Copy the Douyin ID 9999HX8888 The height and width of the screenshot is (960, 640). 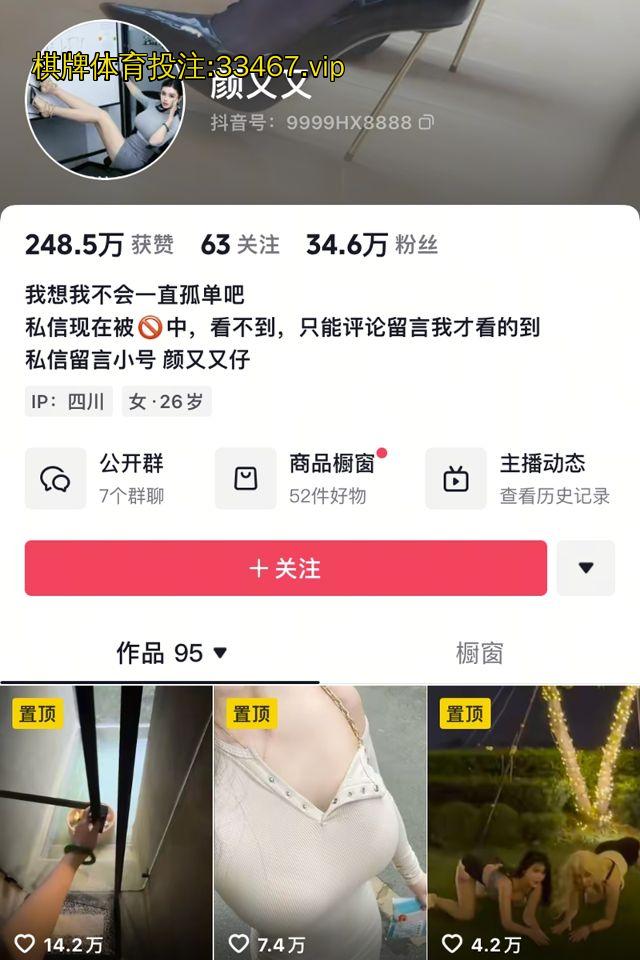click(426, 123)
